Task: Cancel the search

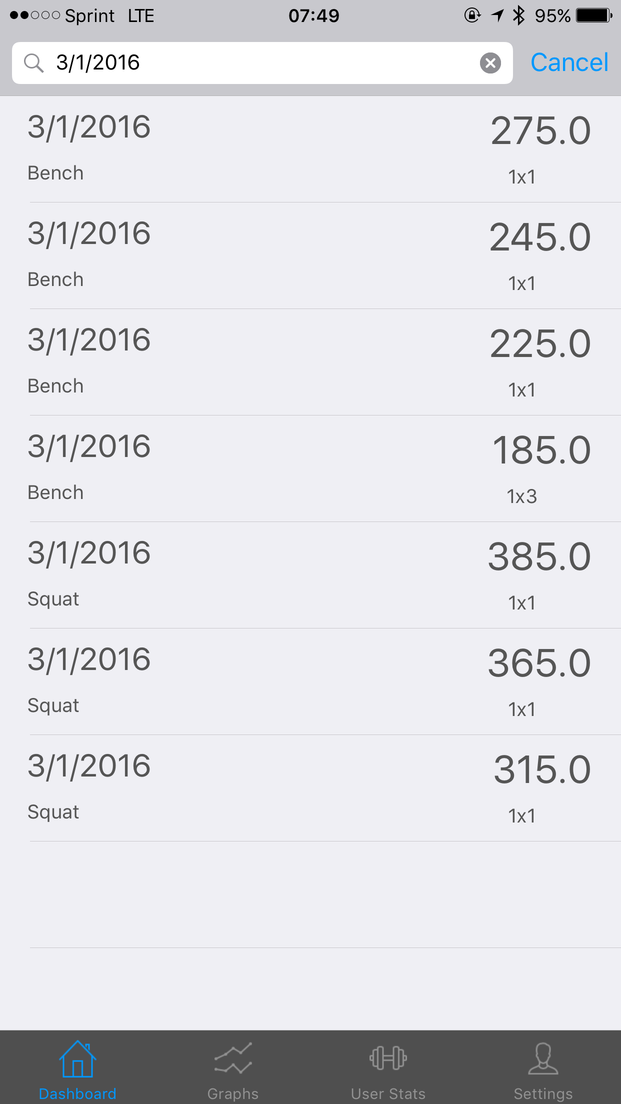Action: click(569, 63)
